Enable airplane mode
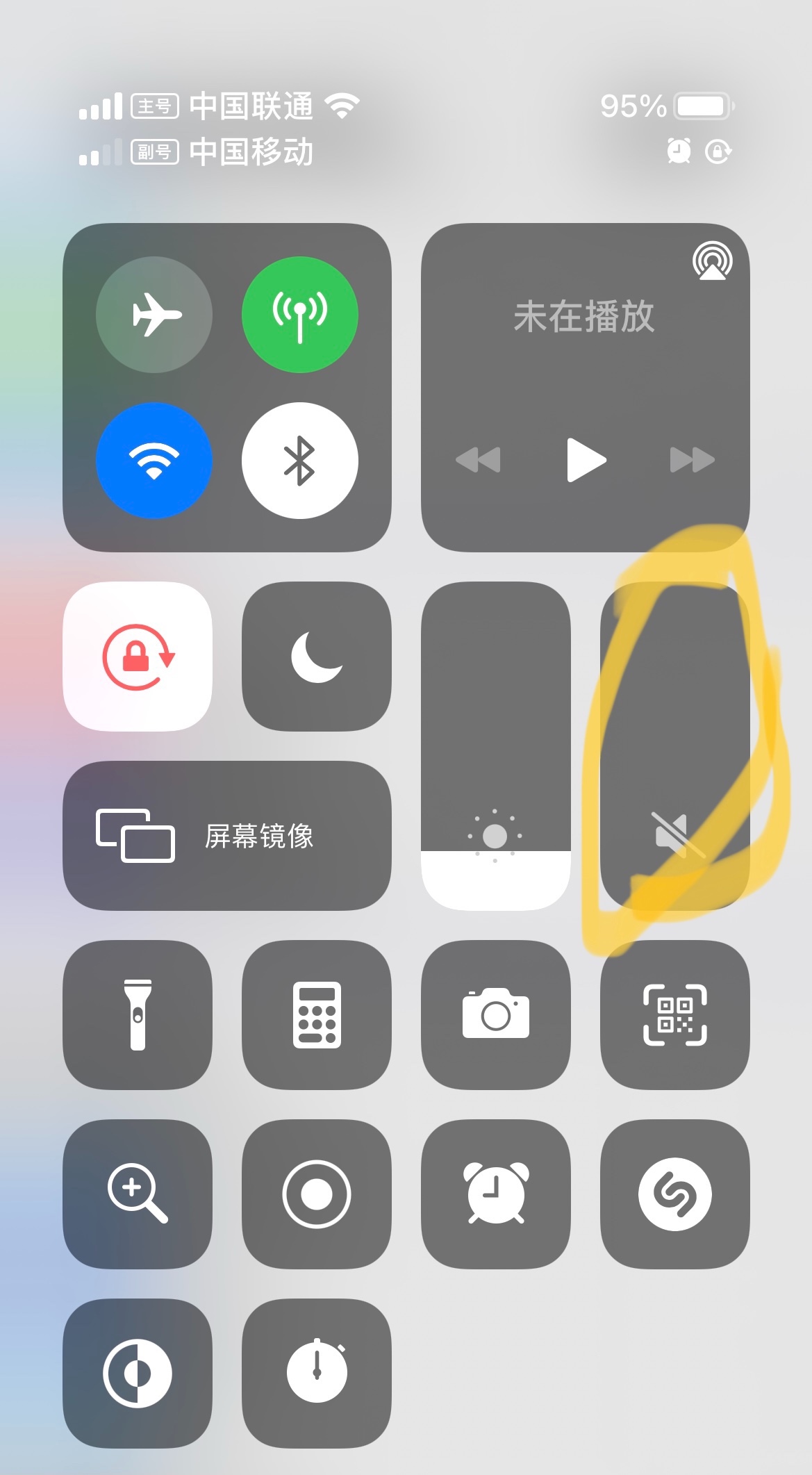 coord(154,315)
